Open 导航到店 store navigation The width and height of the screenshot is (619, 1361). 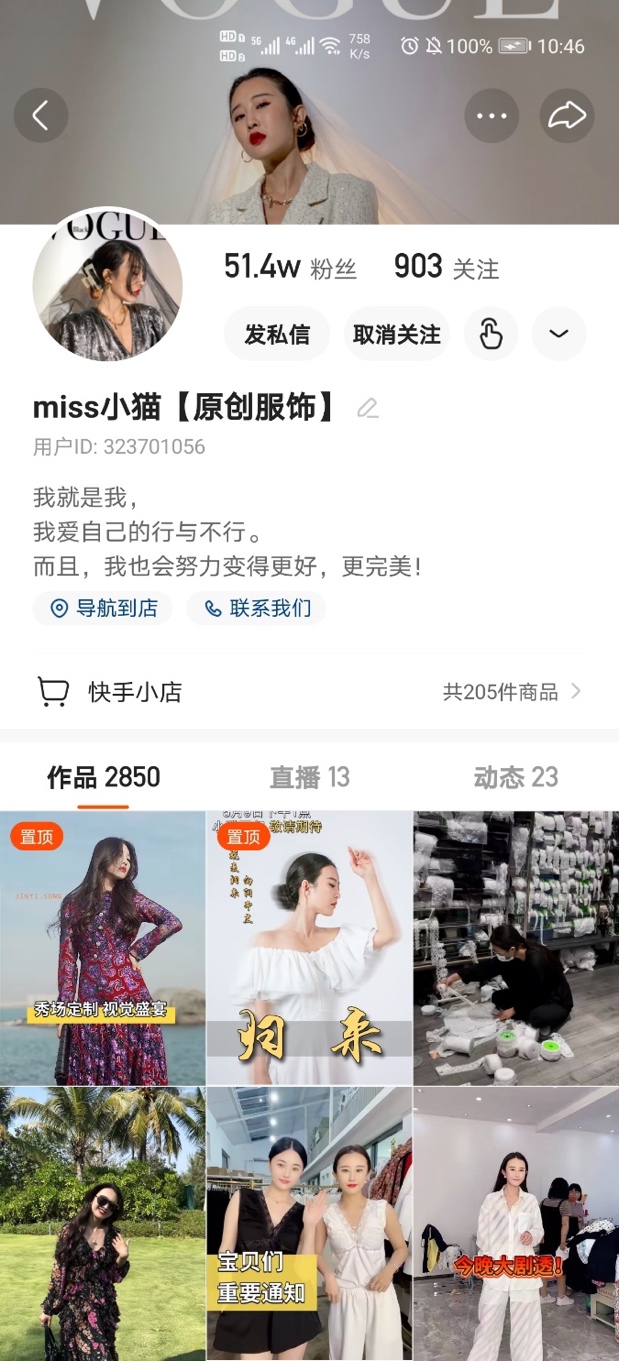coord(103,608)
